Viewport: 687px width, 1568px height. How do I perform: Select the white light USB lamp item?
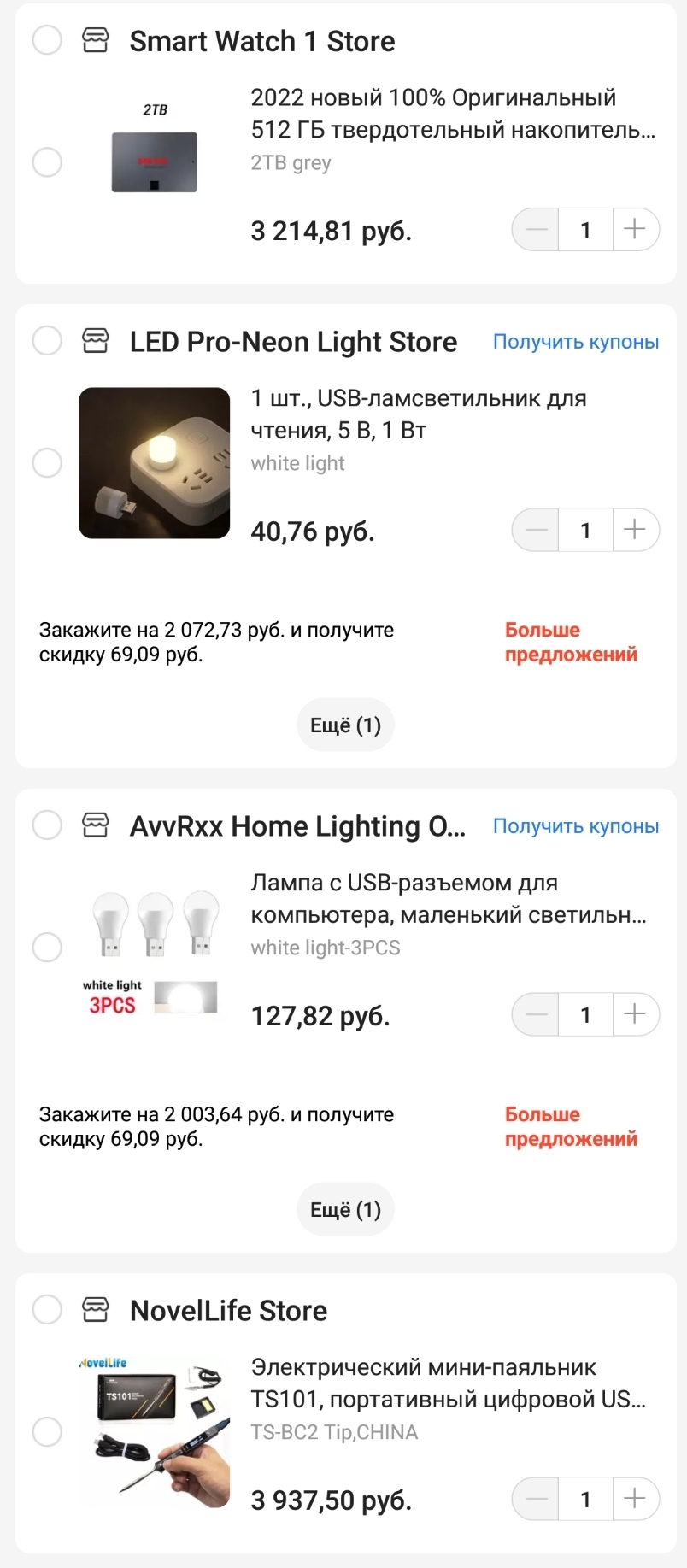tap(47, 463)
